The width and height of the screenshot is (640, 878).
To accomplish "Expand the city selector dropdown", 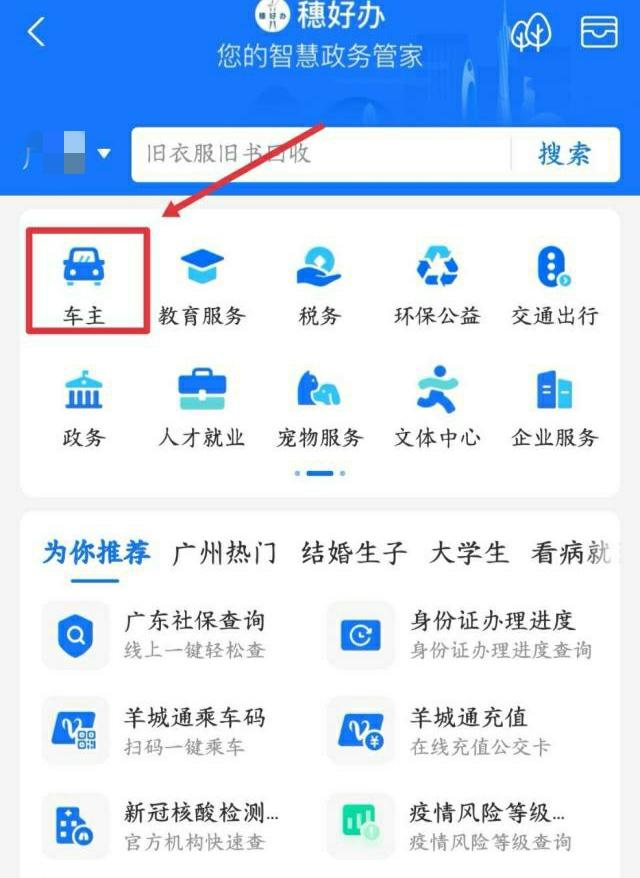I will tap(104, 154).
